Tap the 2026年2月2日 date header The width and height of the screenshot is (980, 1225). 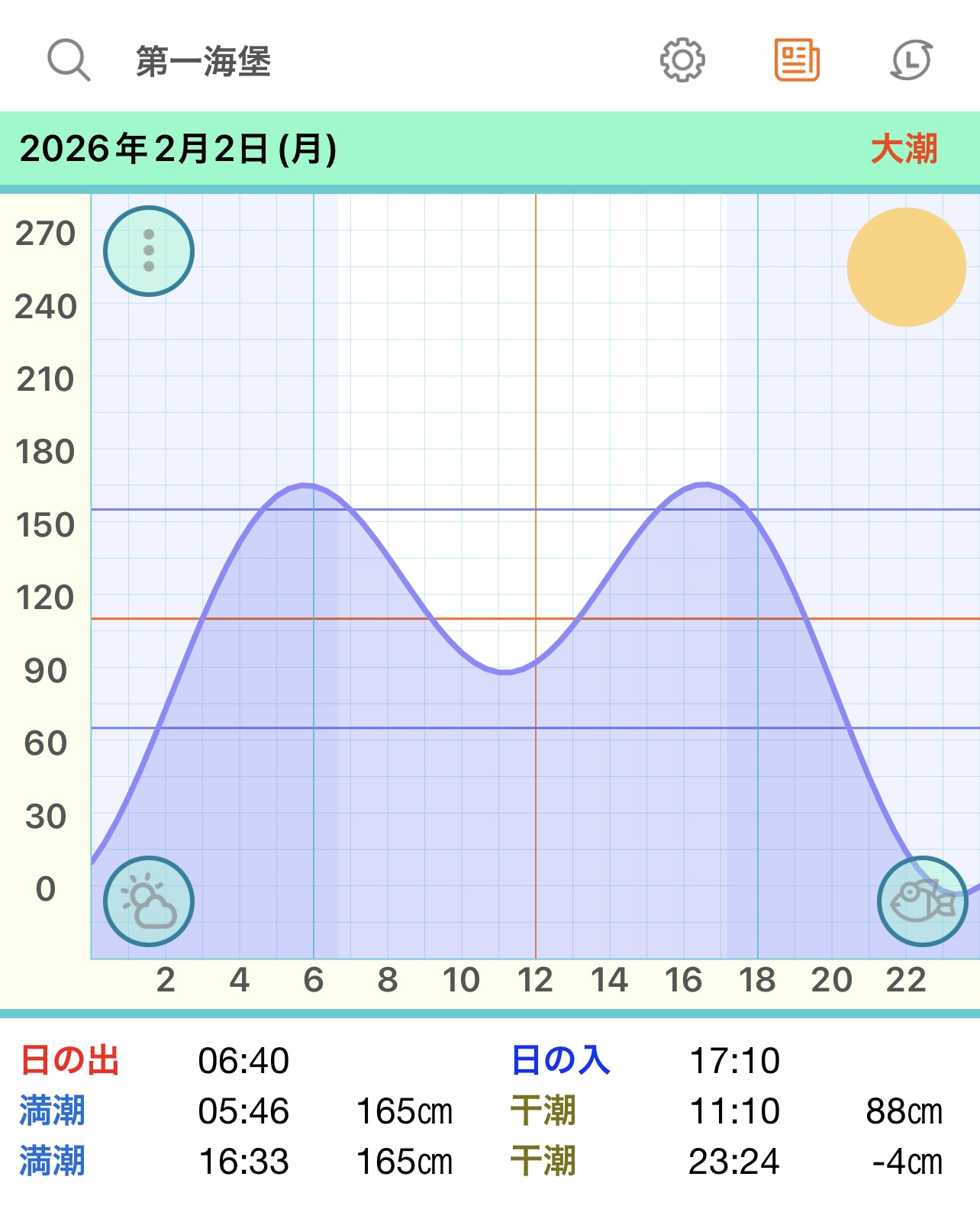point(179,149)
